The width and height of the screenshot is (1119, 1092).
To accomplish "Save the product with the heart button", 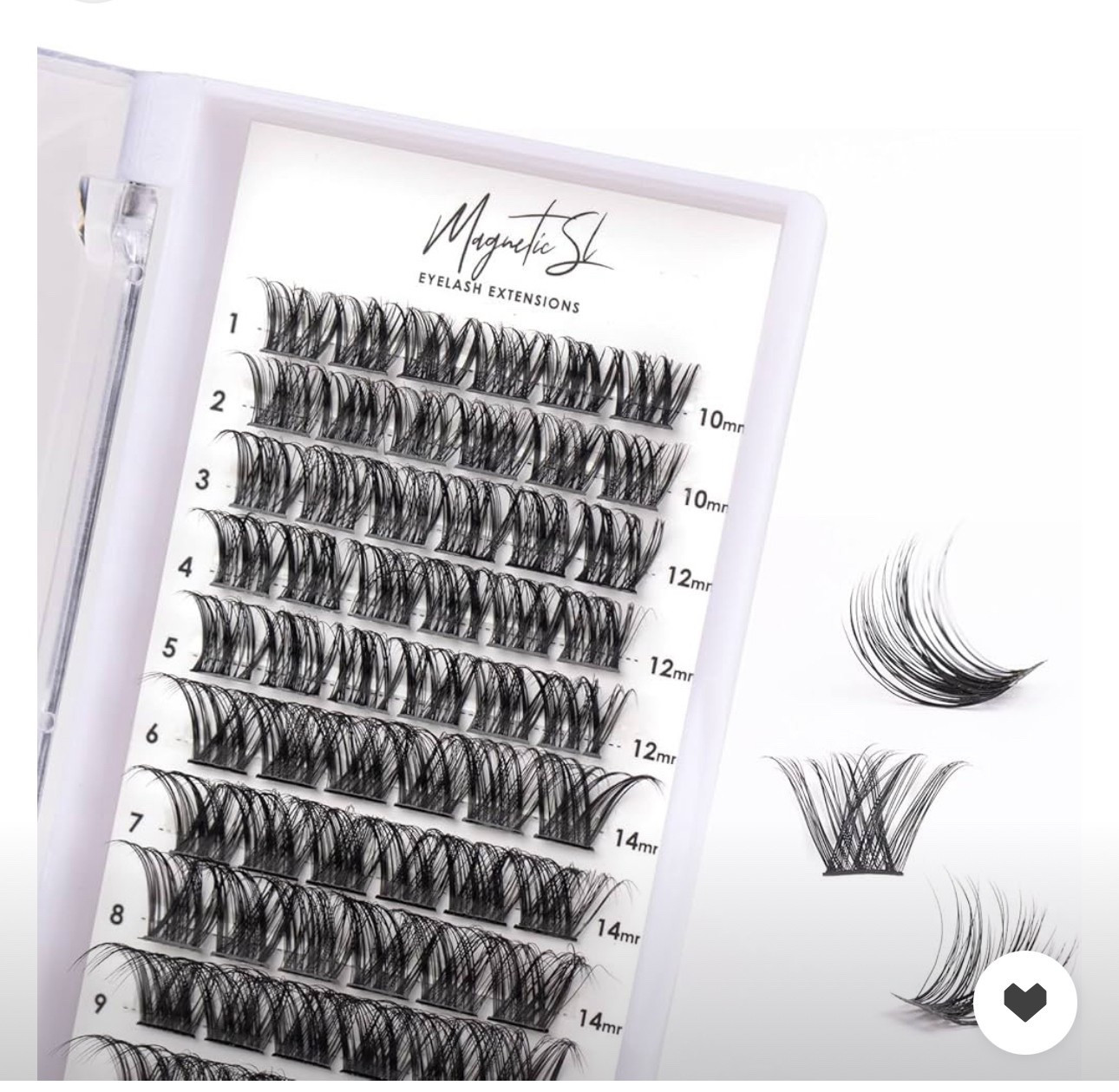I will pyautogui.click(x=1024, y=1002).
